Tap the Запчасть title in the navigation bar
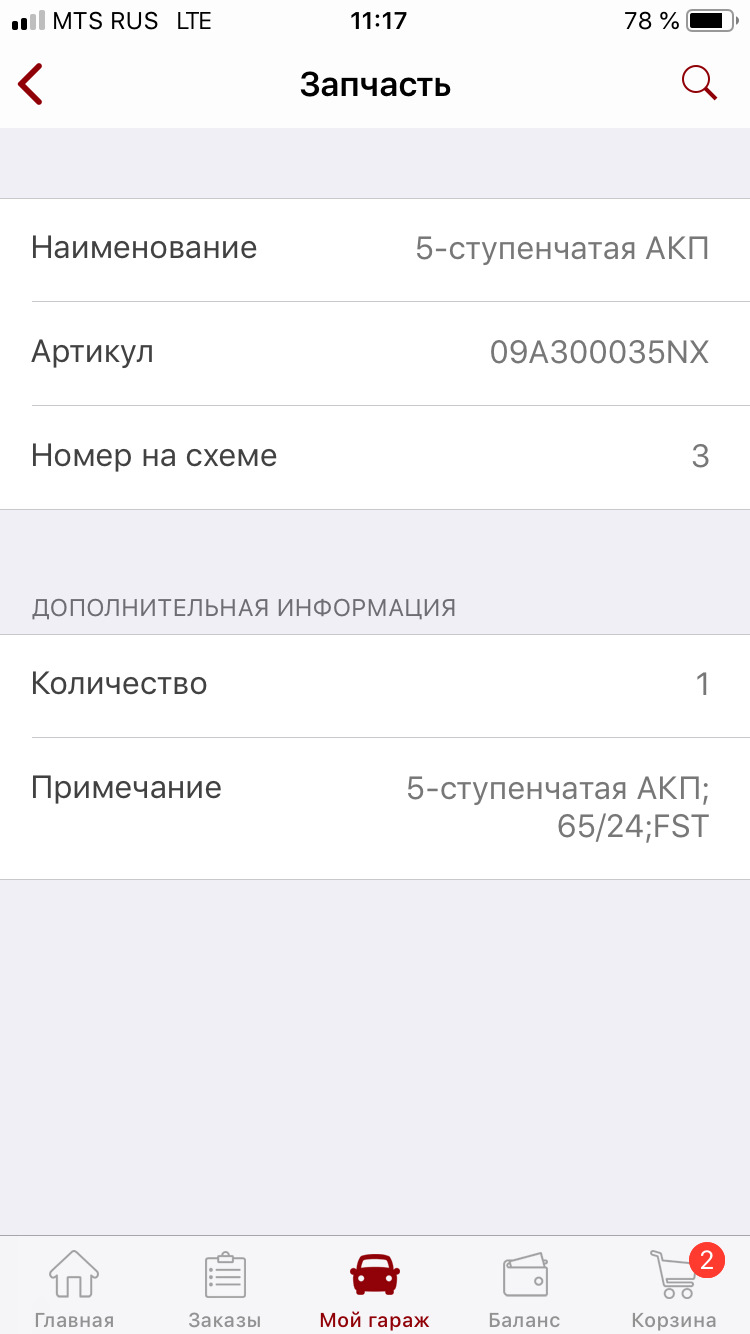 click(375, 84)
